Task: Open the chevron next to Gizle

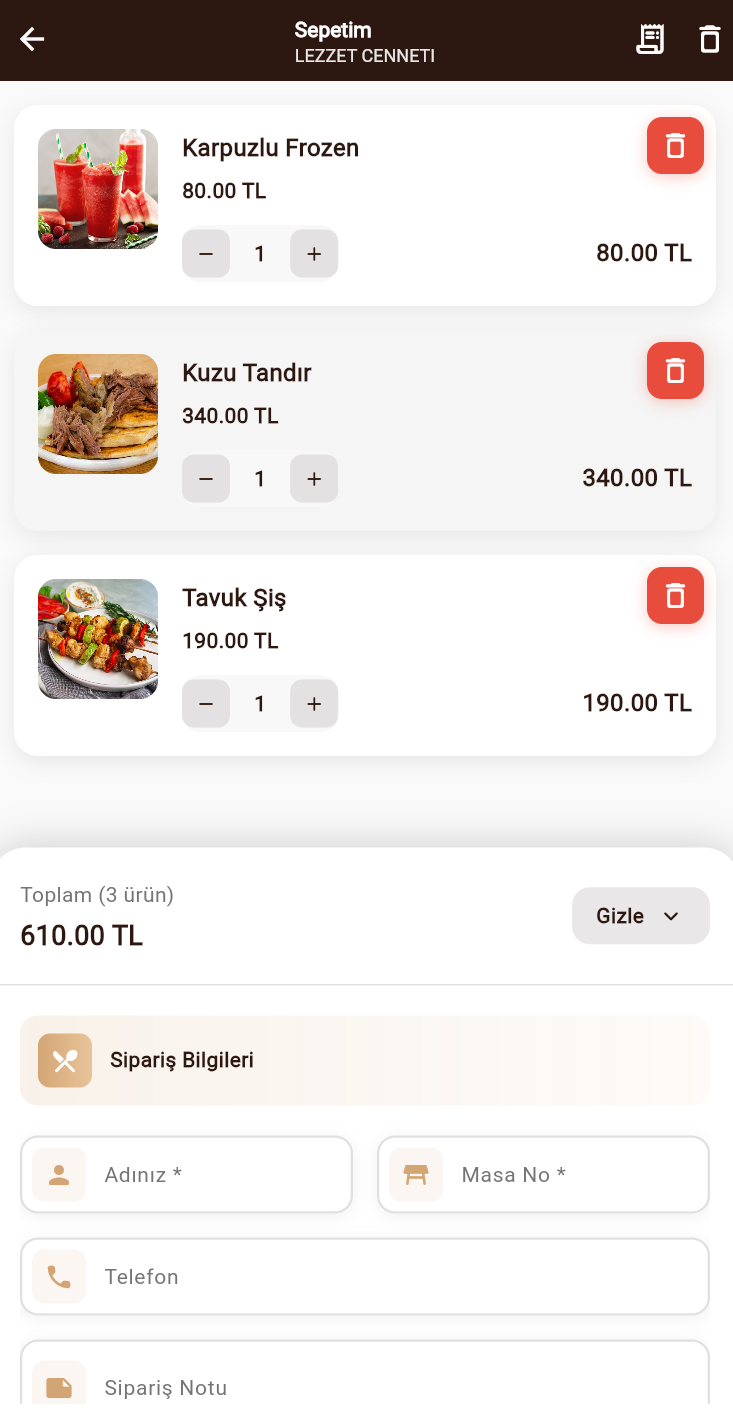Action: (672, 915)
